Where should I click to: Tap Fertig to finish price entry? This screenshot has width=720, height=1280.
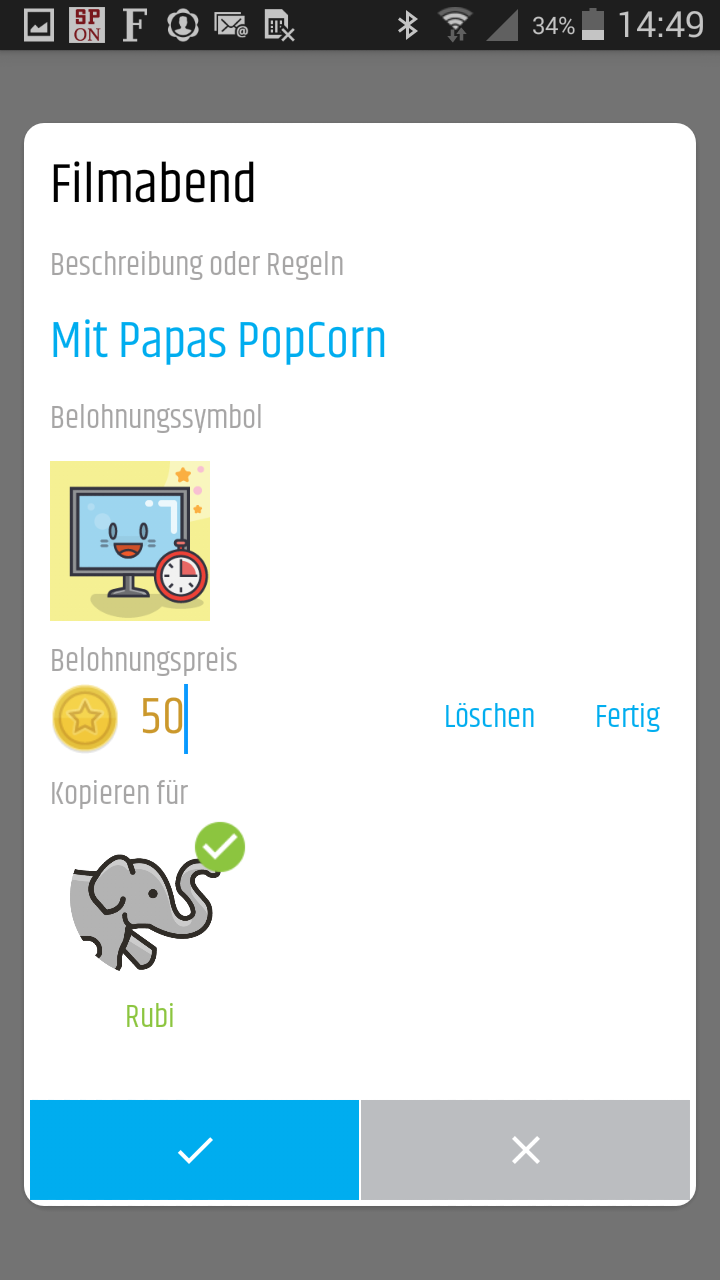tap(627, 716)
